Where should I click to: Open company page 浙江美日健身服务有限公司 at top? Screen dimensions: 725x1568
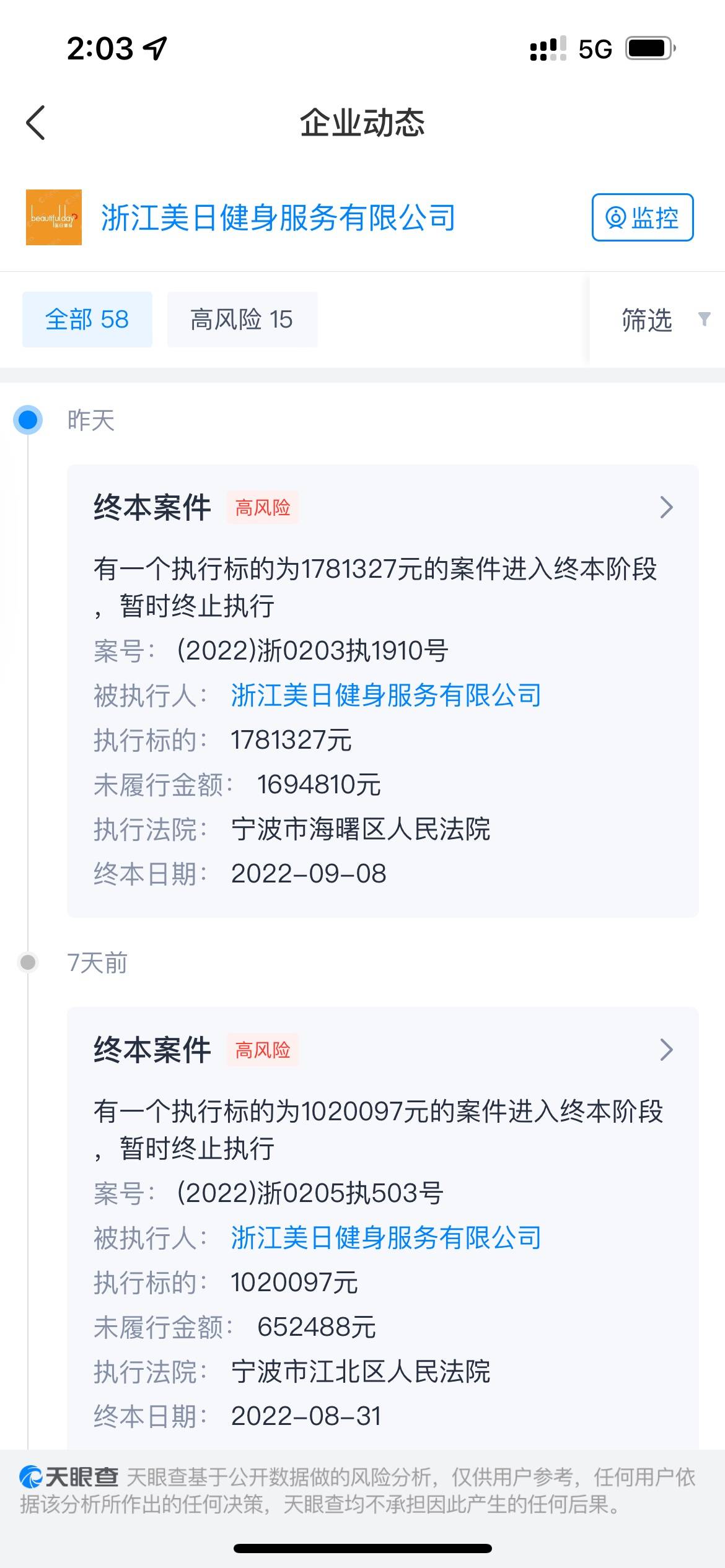tap(278, 218)
